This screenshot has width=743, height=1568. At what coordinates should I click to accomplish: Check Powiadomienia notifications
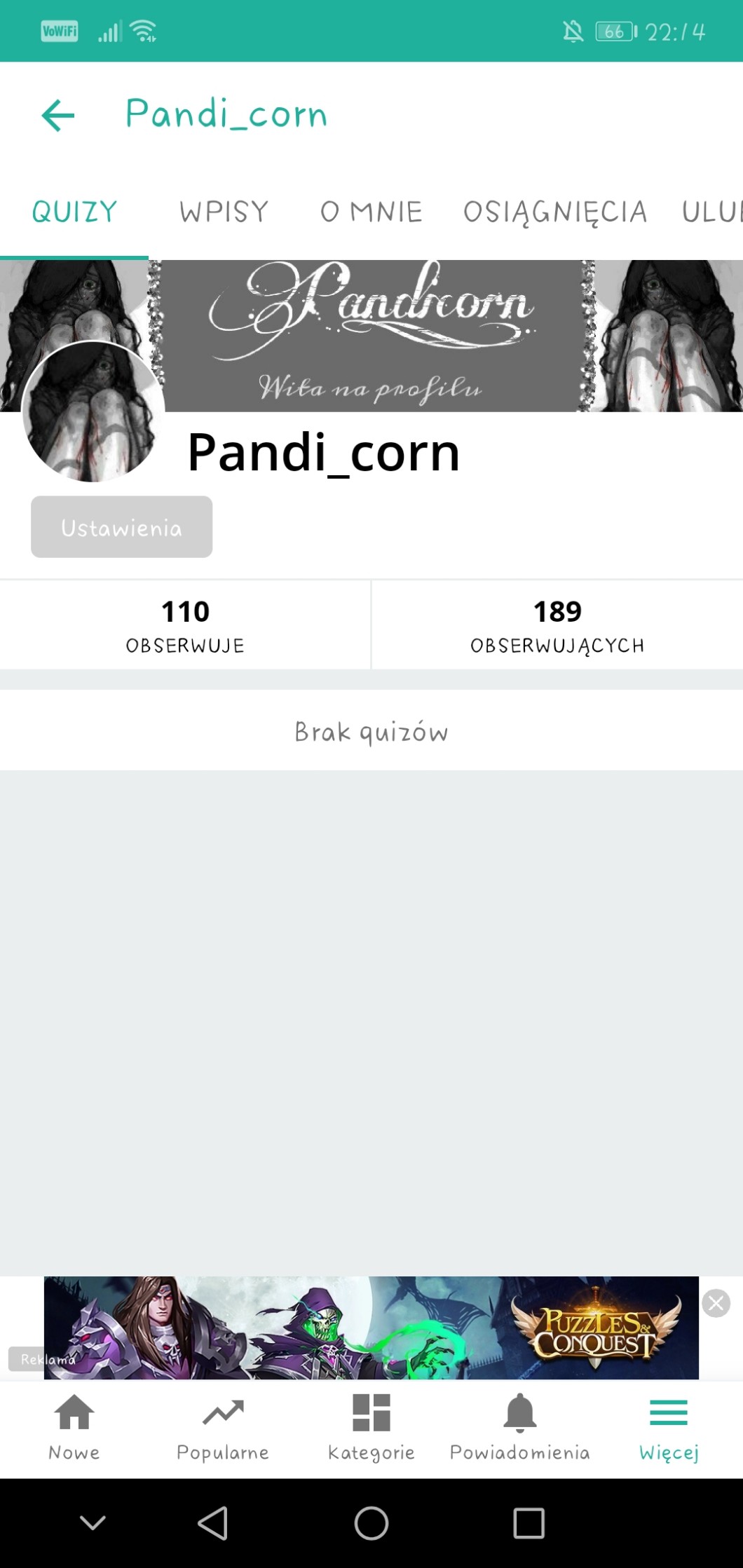tap(520, 1427)
